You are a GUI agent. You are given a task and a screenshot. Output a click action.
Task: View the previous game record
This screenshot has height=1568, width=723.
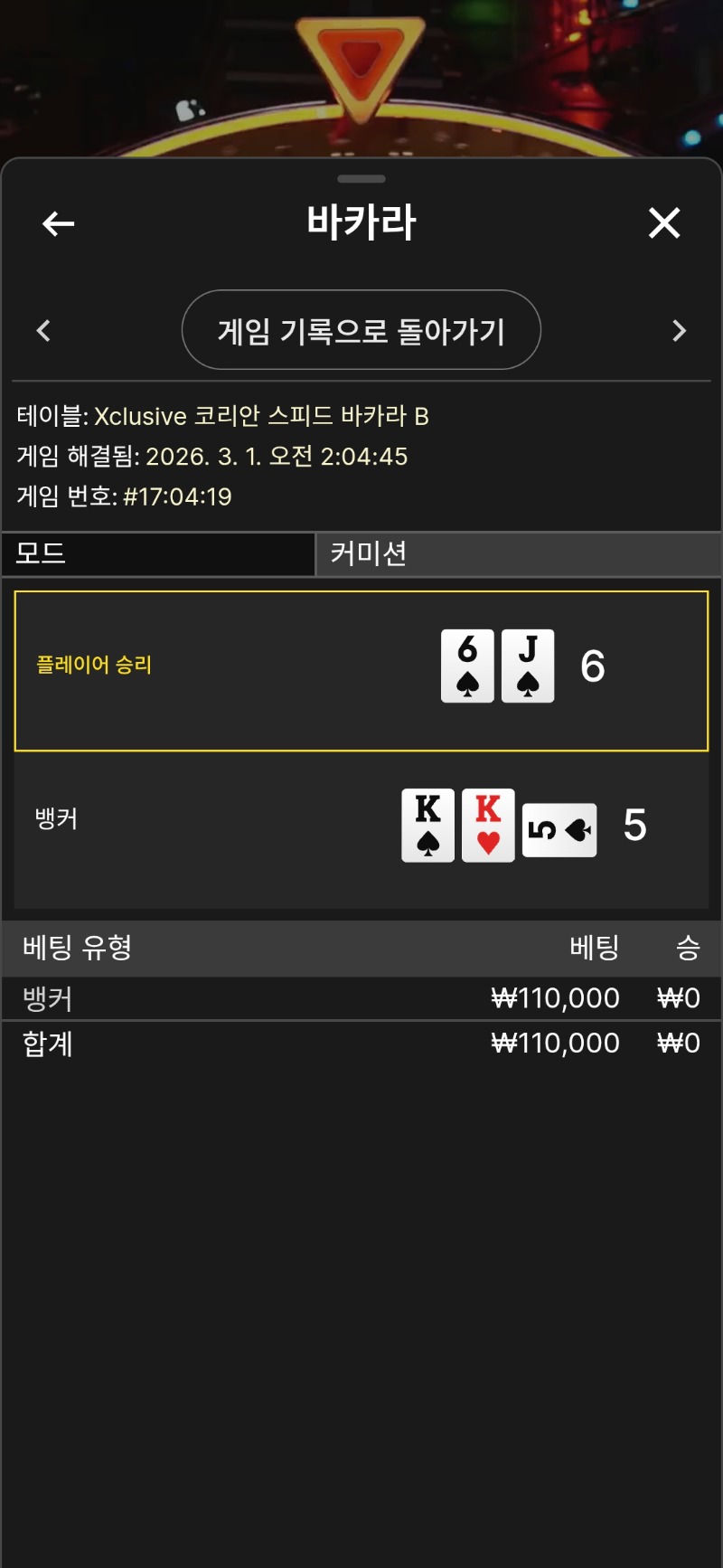[x=43, y=331]
